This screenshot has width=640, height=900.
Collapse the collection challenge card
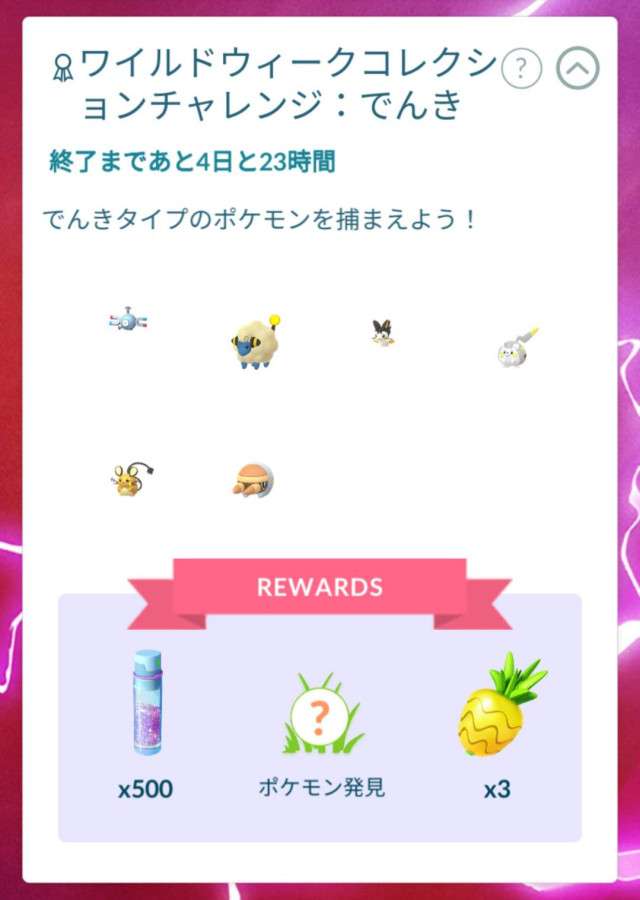tap(578, 69)
